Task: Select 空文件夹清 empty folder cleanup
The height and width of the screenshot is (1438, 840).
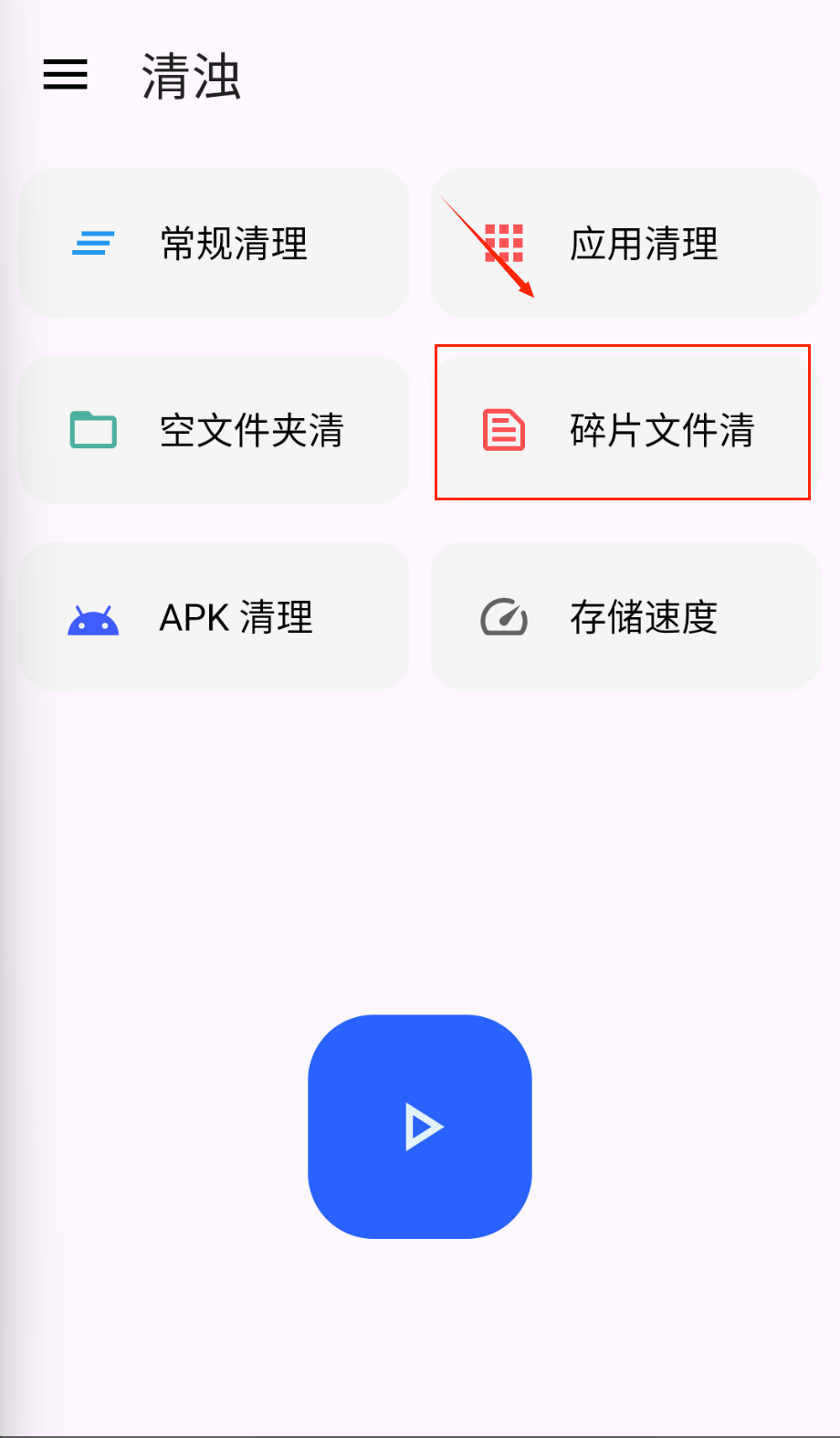Action: (x=215, y=430)
